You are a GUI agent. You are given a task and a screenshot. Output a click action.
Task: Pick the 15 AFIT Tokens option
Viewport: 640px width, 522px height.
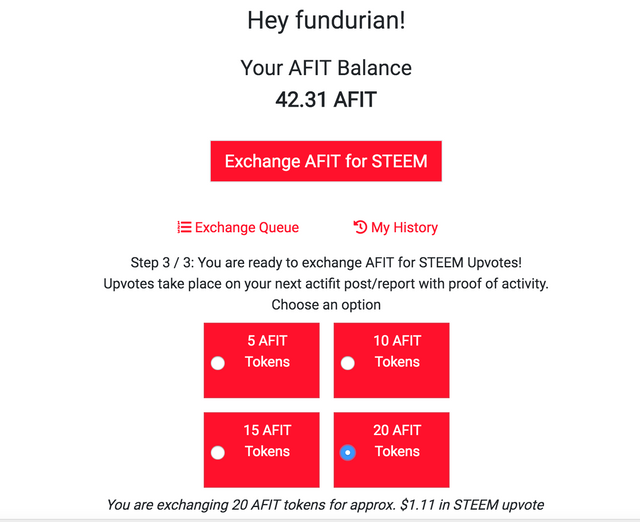click(x=218, y=453)
